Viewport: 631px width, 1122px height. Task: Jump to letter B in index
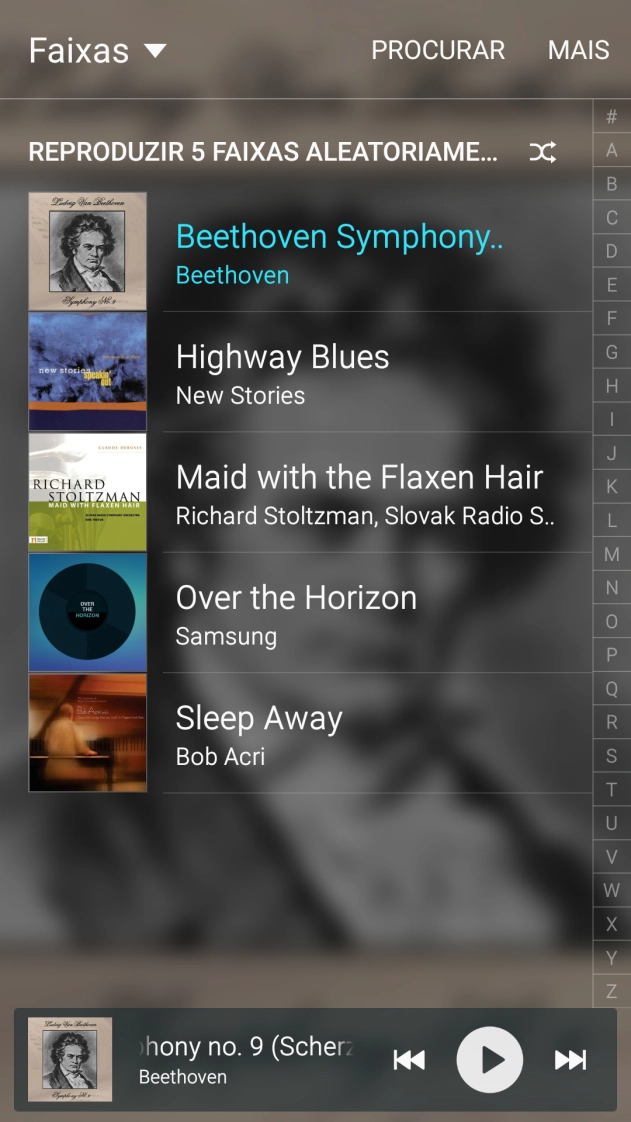pyautogui.click(x=612, y=184)
